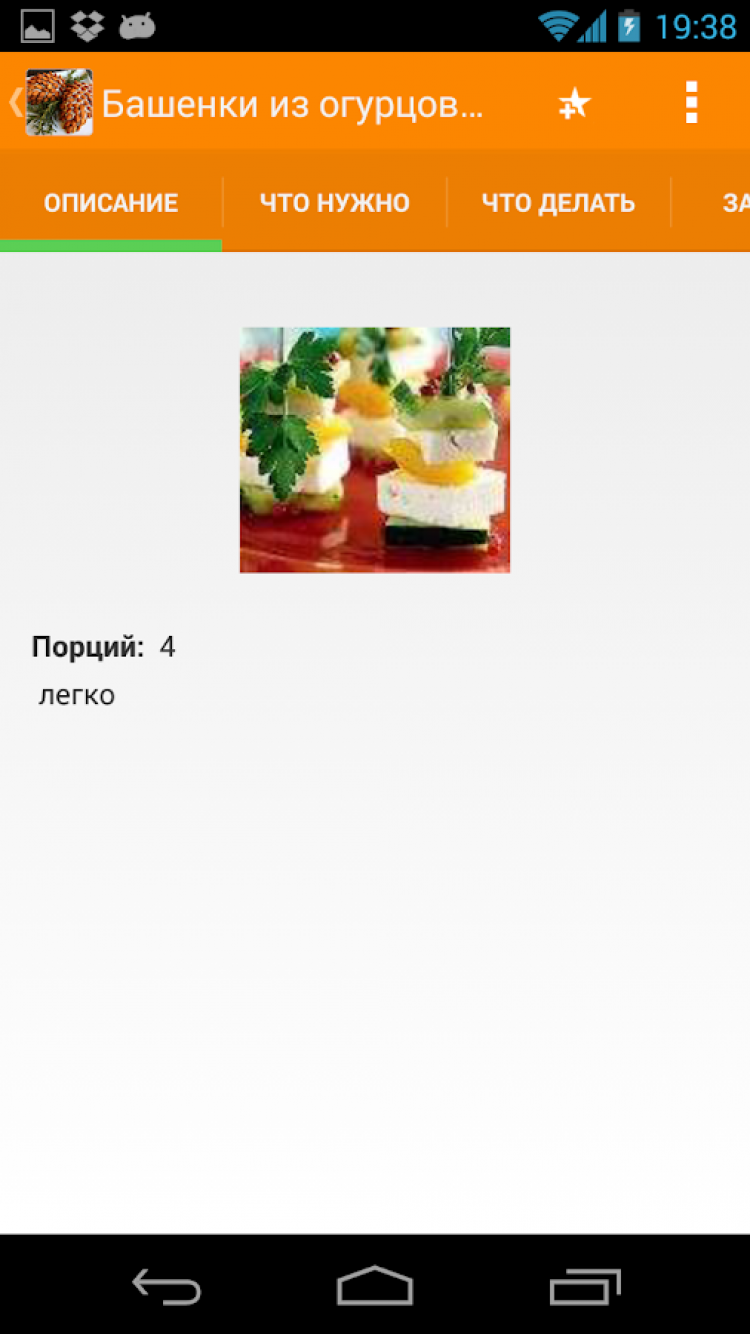Open the overflow menu
The width and height of the screenshot is (750, 1334).
pyautogui.click(x=690, y=103)
